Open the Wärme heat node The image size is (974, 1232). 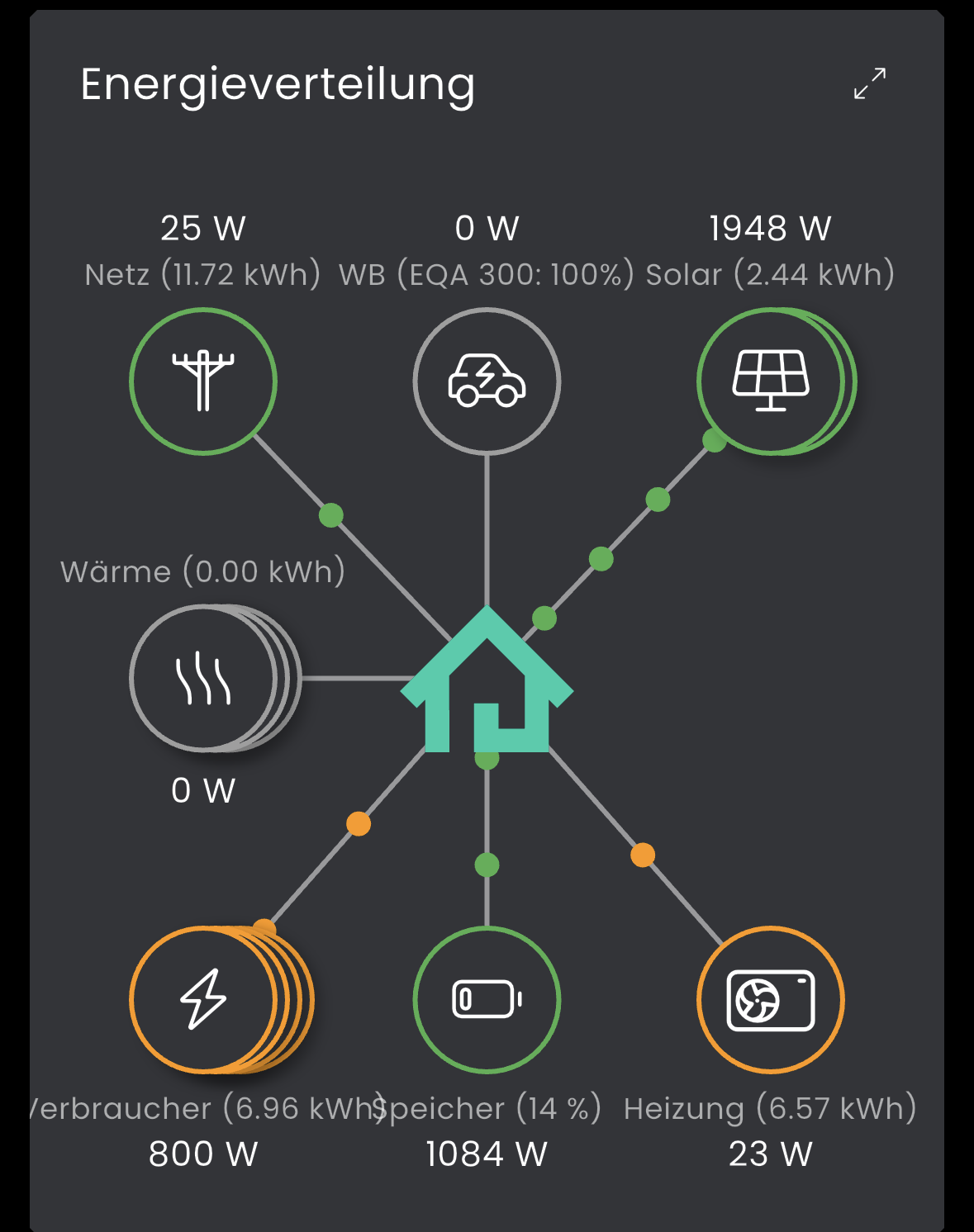point(204,678)
